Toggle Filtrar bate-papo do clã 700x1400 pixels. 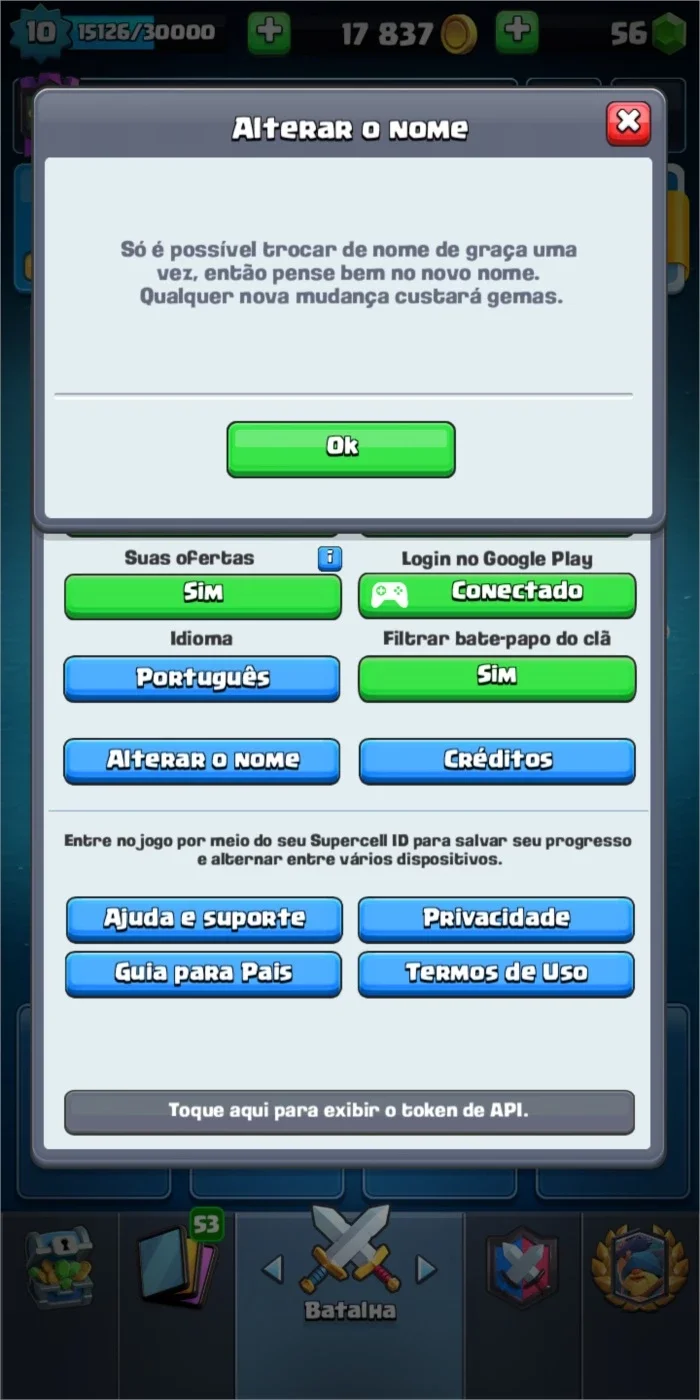coord(497,678)
